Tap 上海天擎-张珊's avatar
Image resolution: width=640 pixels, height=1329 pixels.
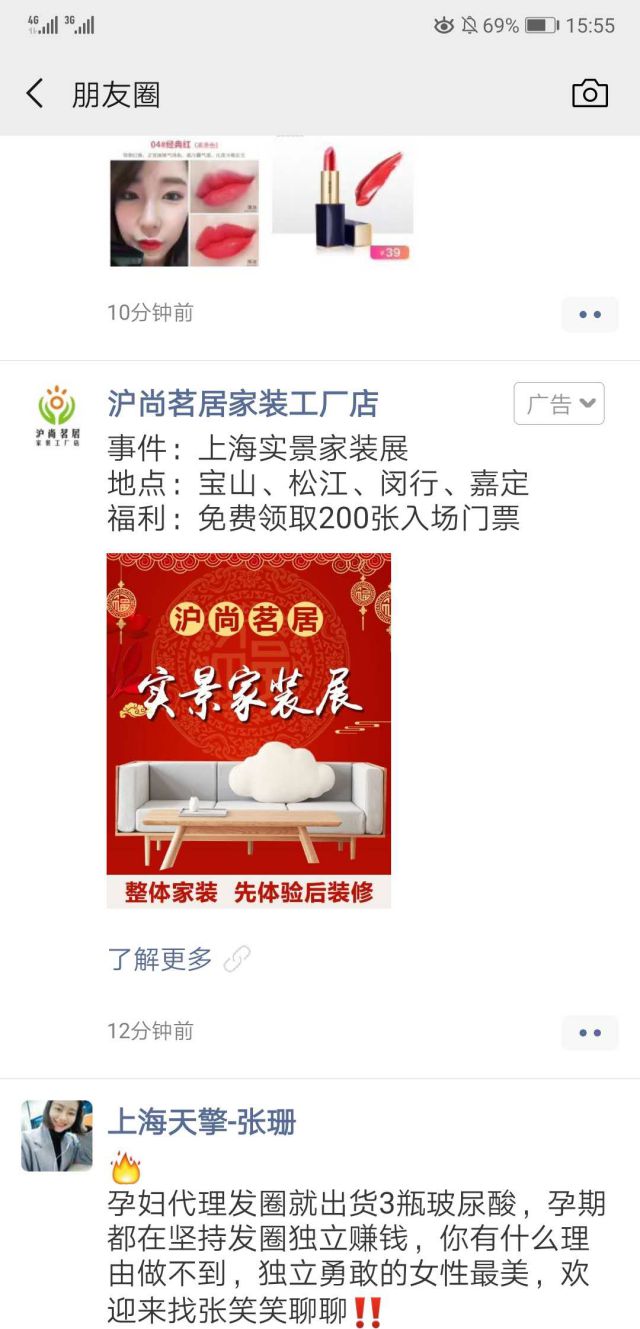click(57, 1136)
